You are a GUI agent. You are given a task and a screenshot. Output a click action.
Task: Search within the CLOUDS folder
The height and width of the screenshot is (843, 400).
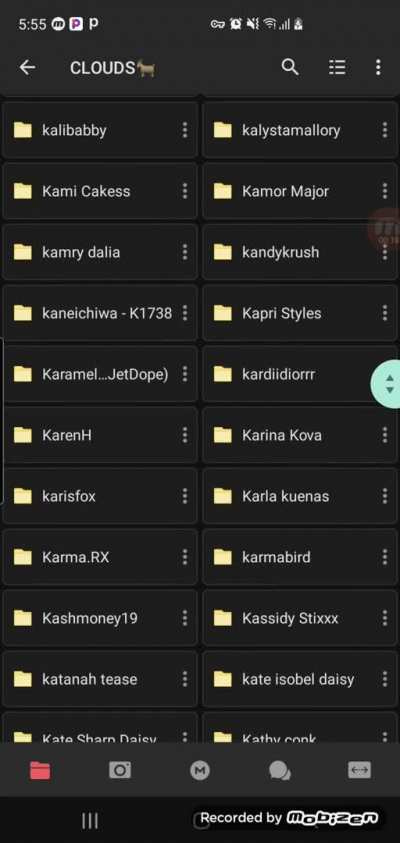pos(290,67)
